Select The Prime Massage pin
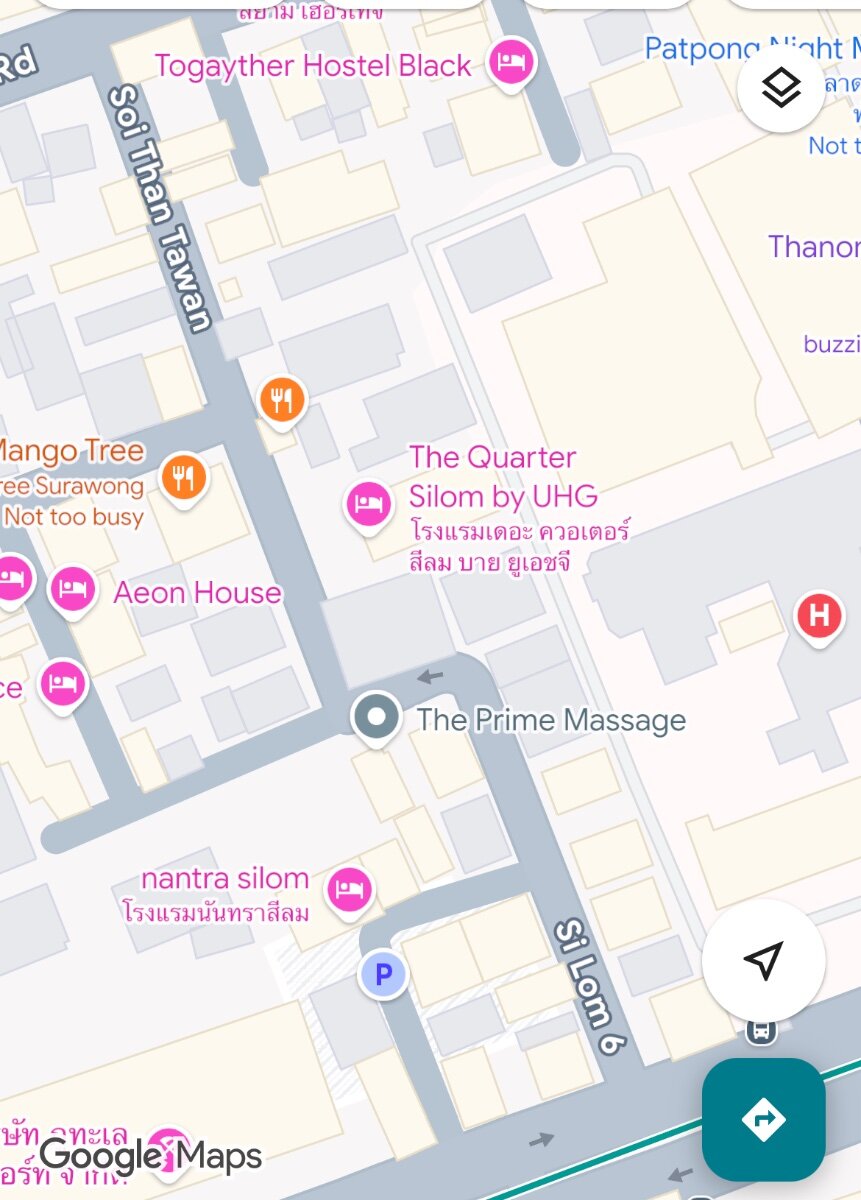Screen dimensions: 861x1200 coord(377,718)
